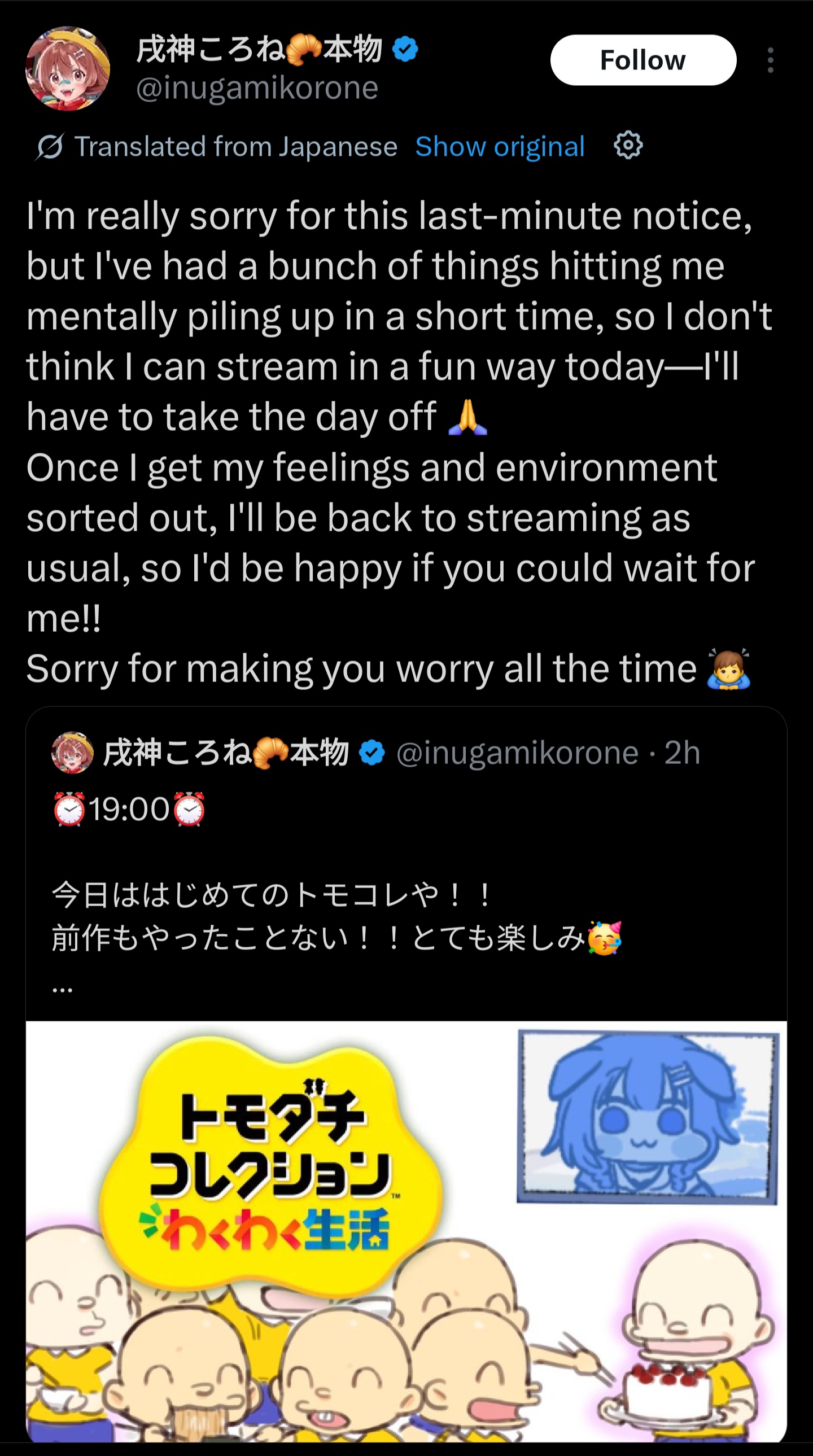Open the author's profile picture
Screen dimensions: 813x1456
[x=68, y=68]
